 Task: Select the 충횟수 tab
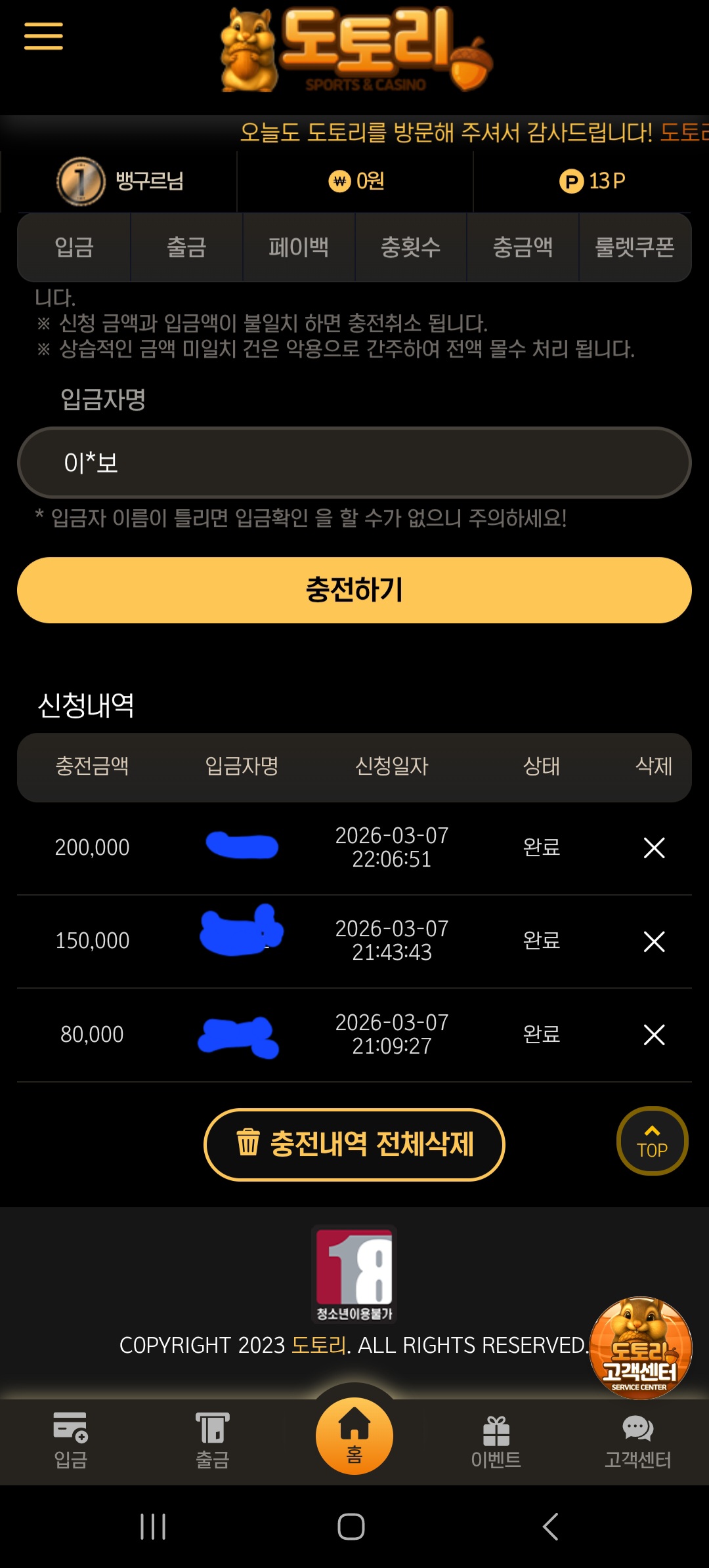411,247
